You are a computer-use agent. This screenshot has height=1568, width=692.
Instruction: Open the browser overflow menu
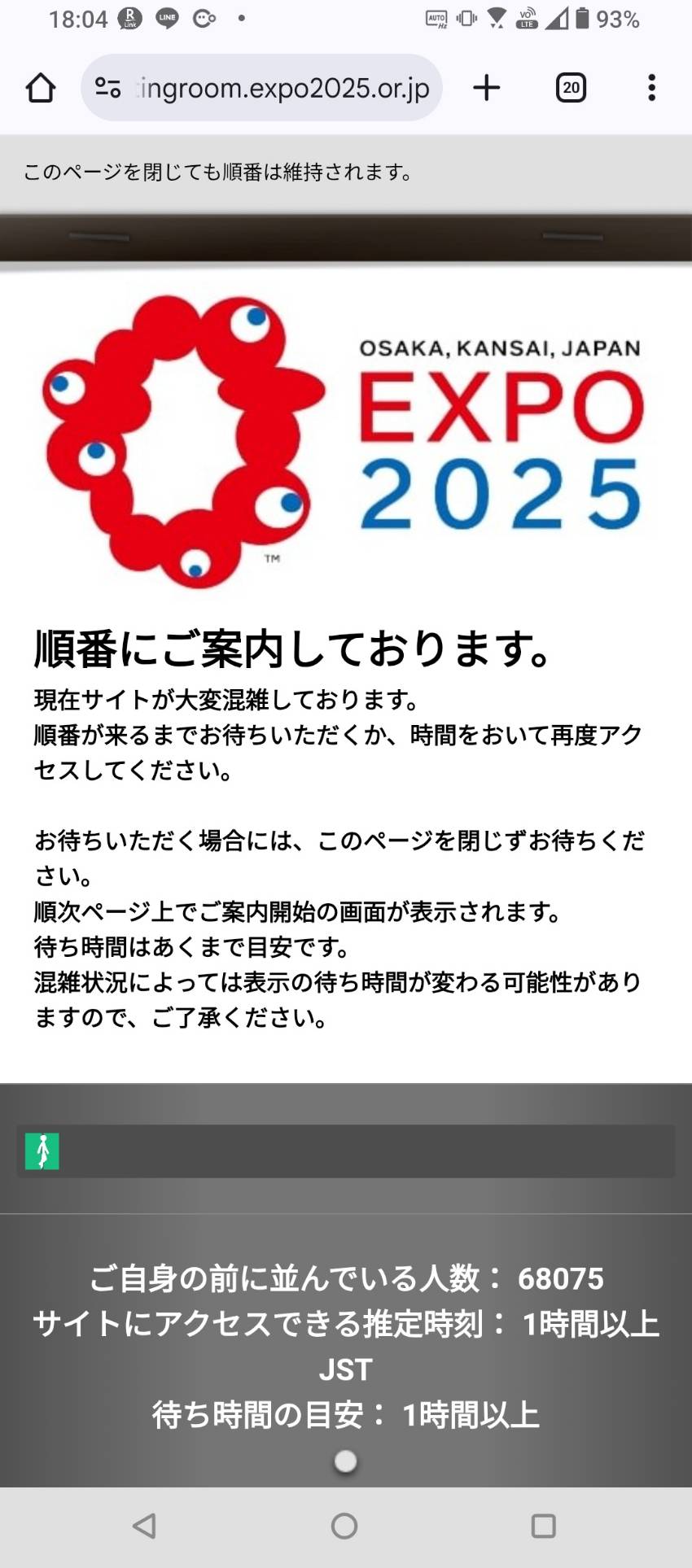tap(651, 88)
